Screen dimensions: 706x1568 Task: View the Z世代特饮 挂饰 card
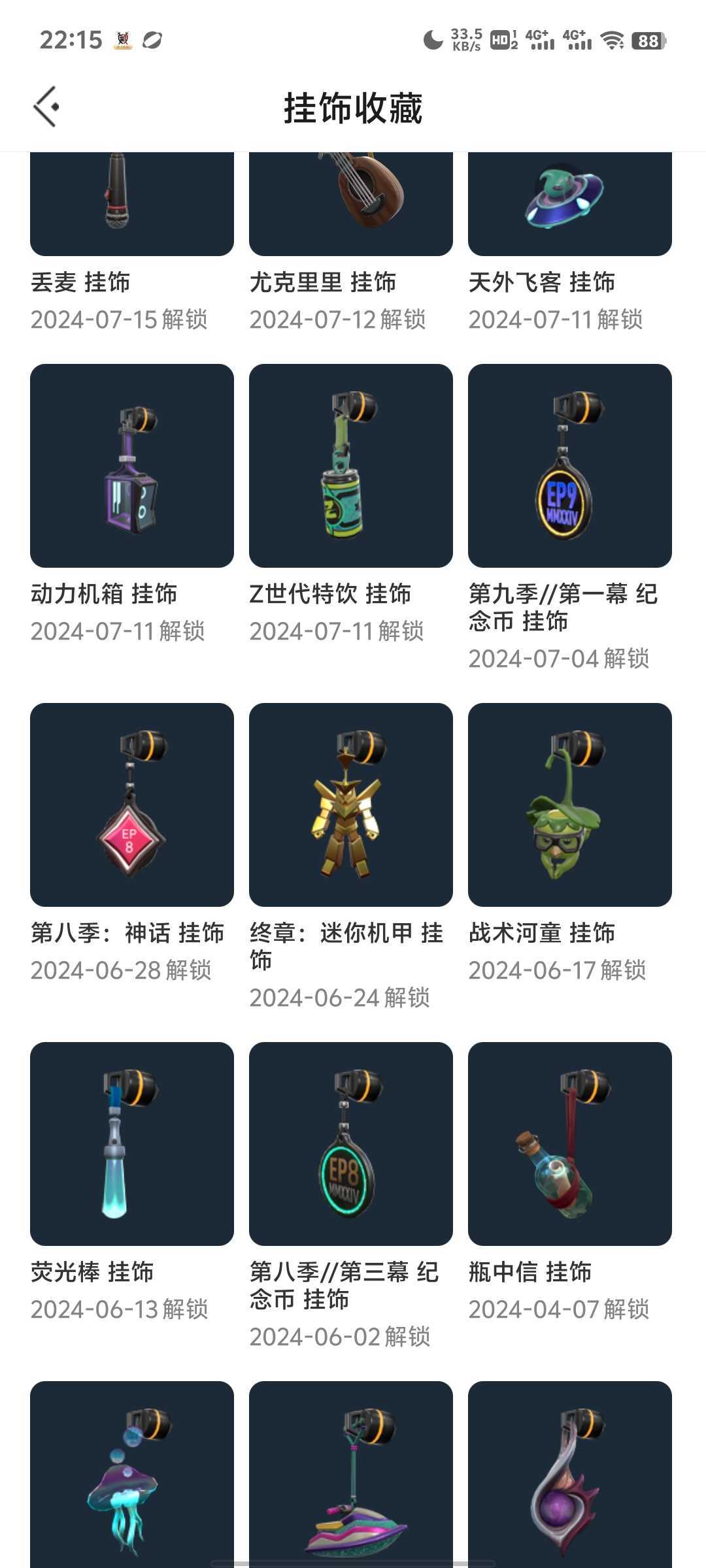[350, 466]
